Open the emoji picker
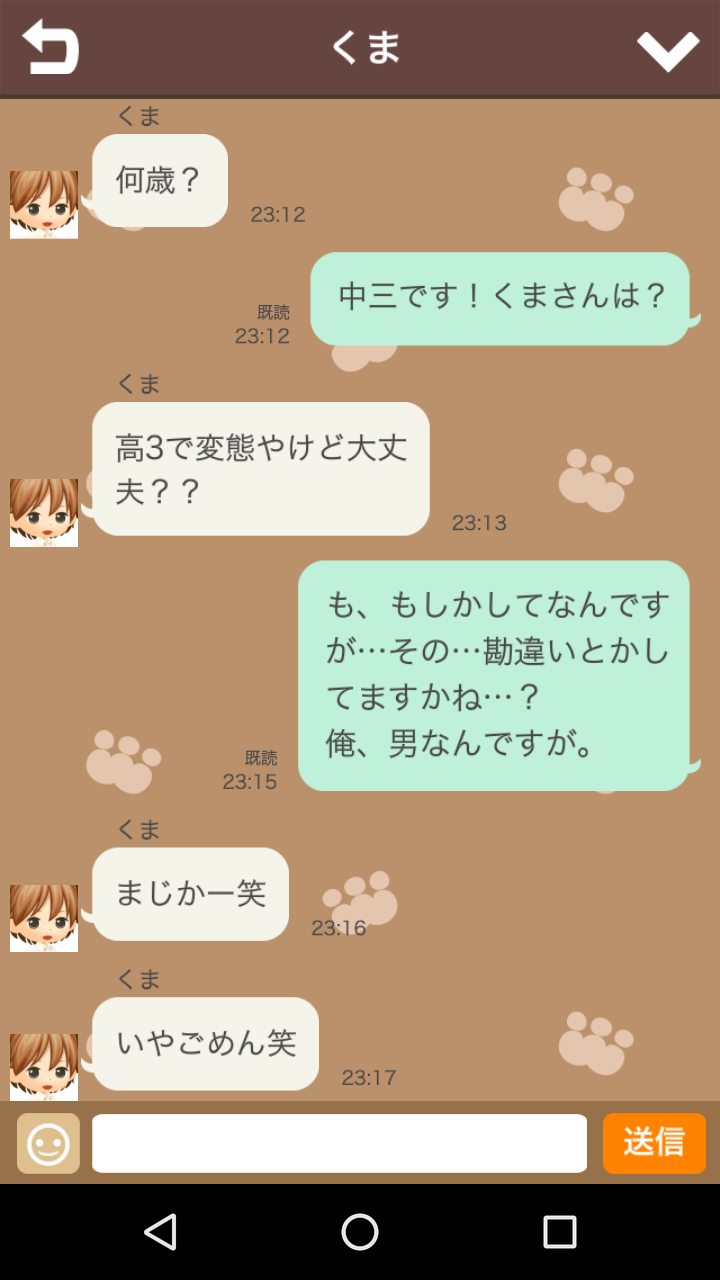This screenshot has height=1280, width=720. click(48, 1143)
